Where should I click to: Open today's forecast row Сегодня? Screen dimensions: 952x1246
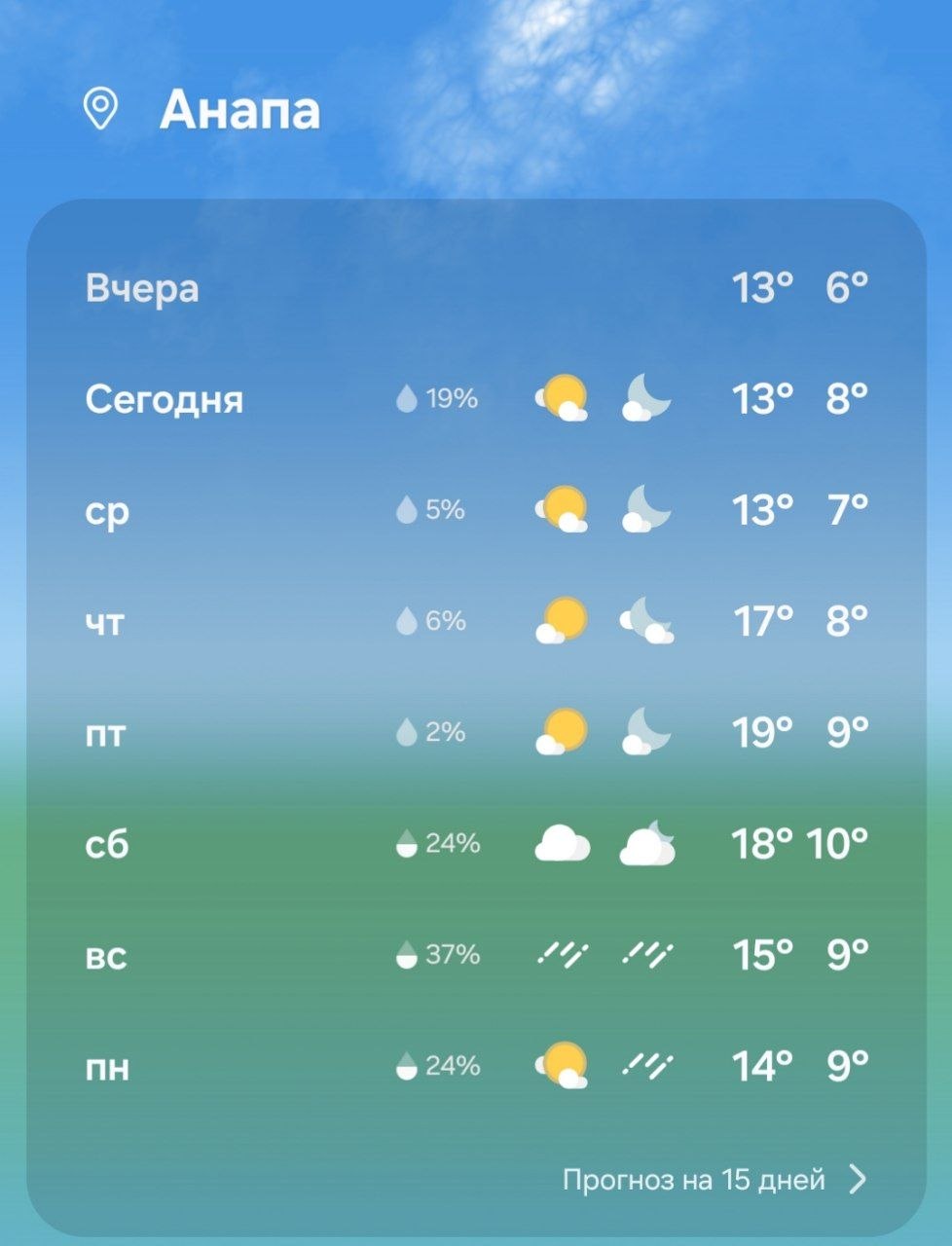click(x=165, y=399)
